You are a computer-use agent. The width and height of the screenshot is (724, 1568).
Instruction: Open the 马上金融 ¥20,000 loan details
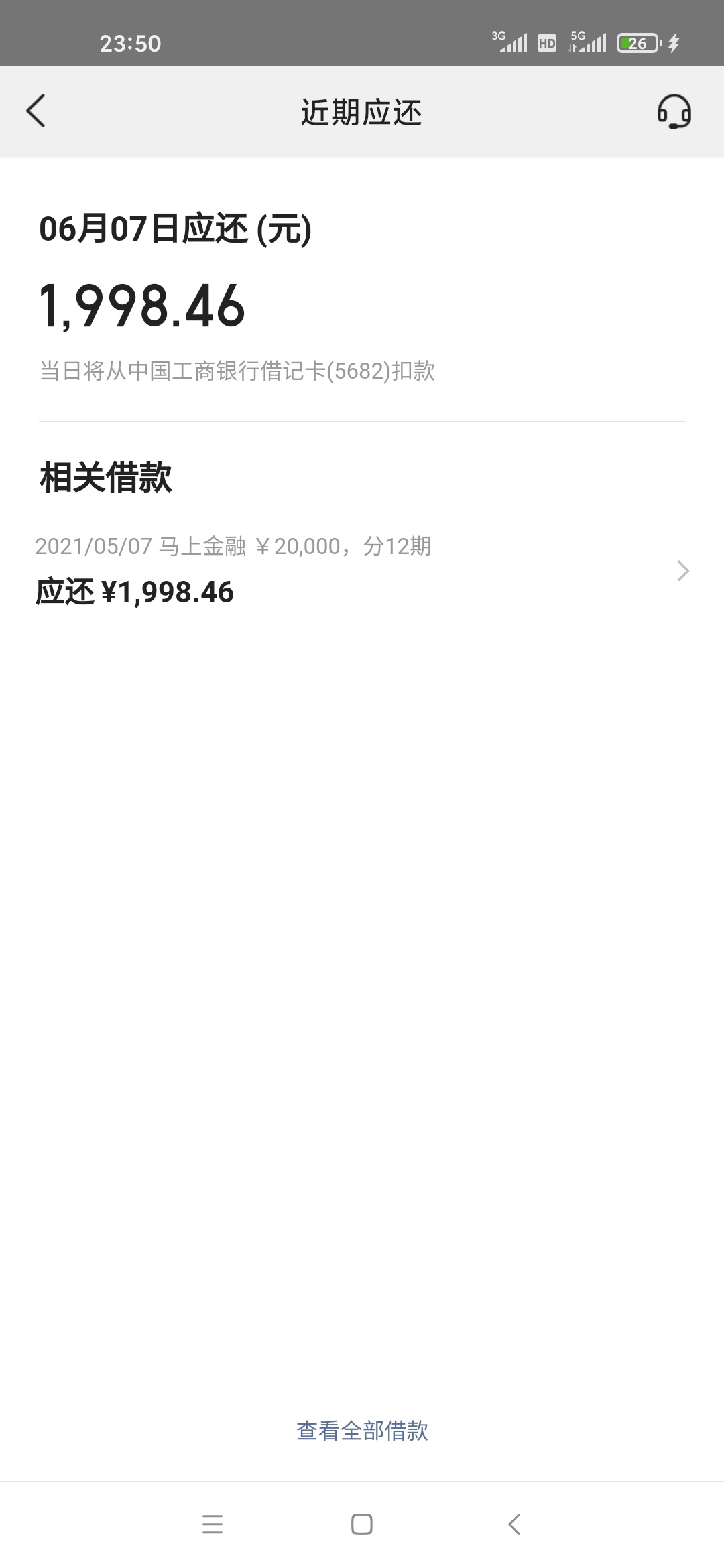tap(362, 570)
